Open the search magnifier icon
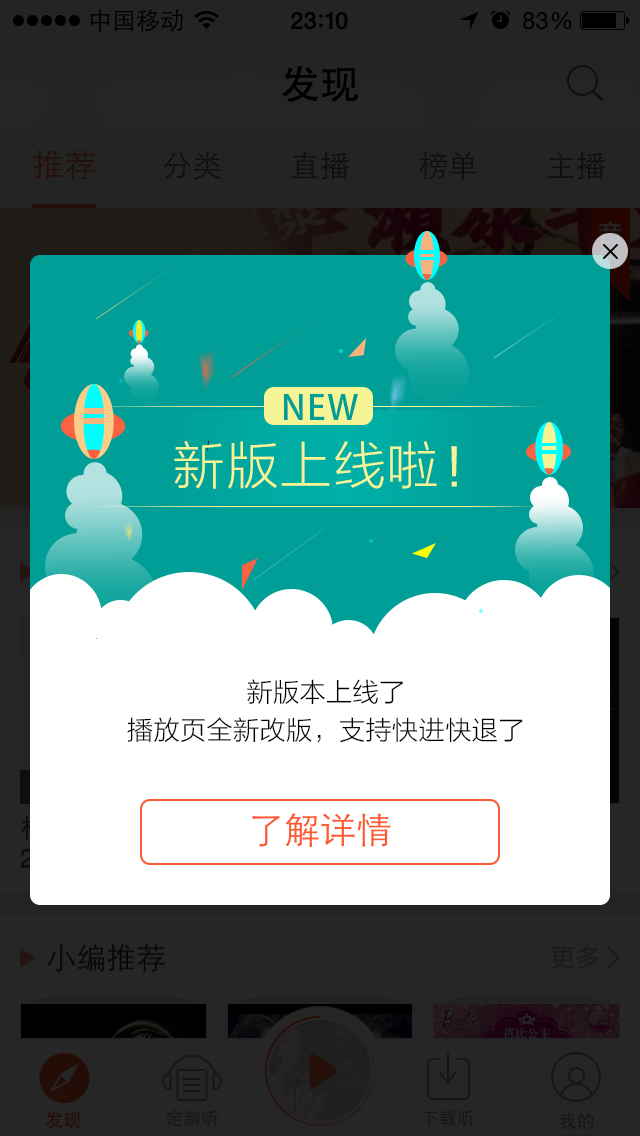Image resolution: width=640 pixels, height=1136 pixels. [x=584, y=84]
